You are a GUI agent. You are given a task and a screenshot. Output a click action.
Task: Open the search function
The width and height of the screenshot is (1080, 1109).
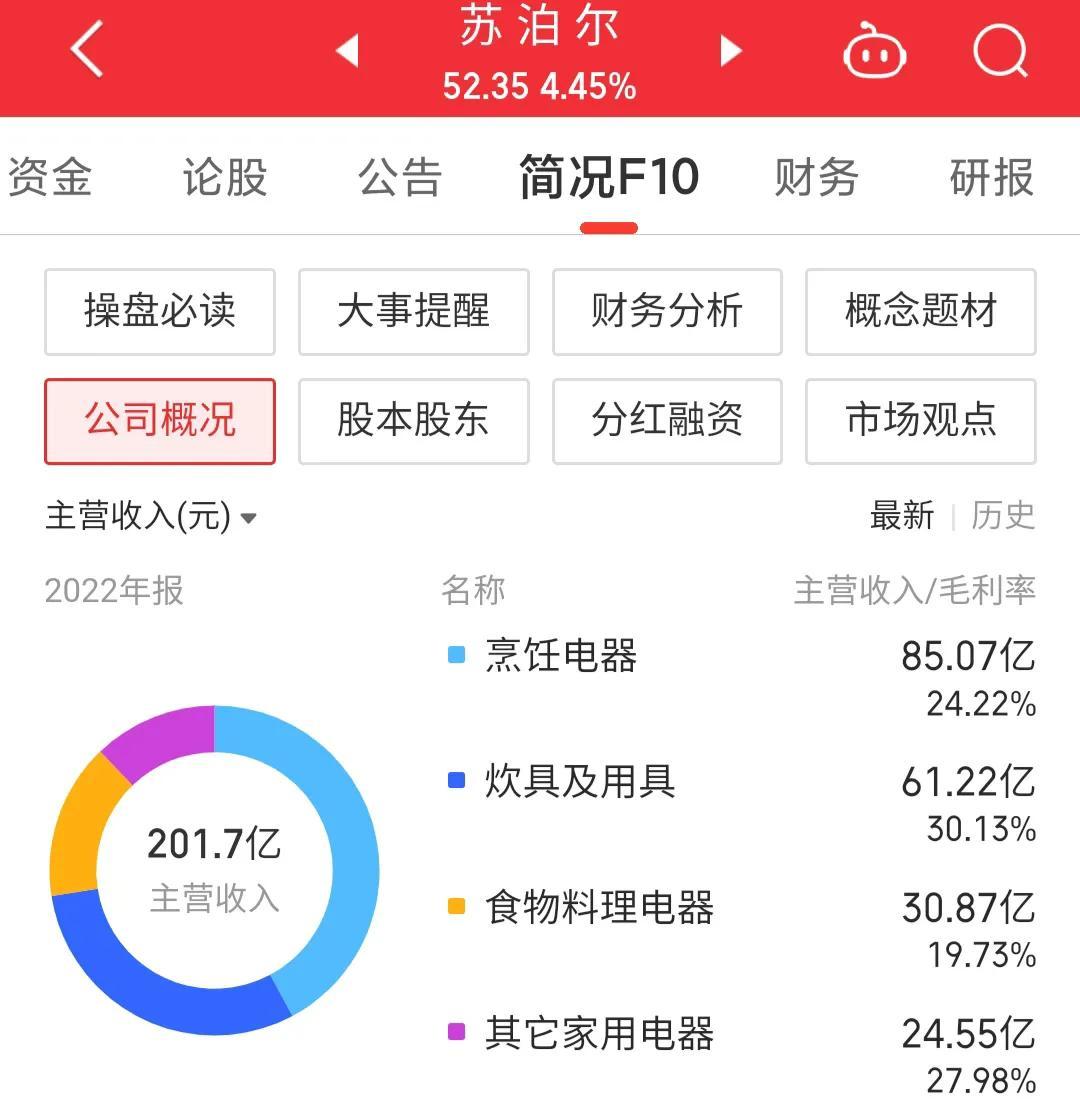click(x=1000, y=52)
